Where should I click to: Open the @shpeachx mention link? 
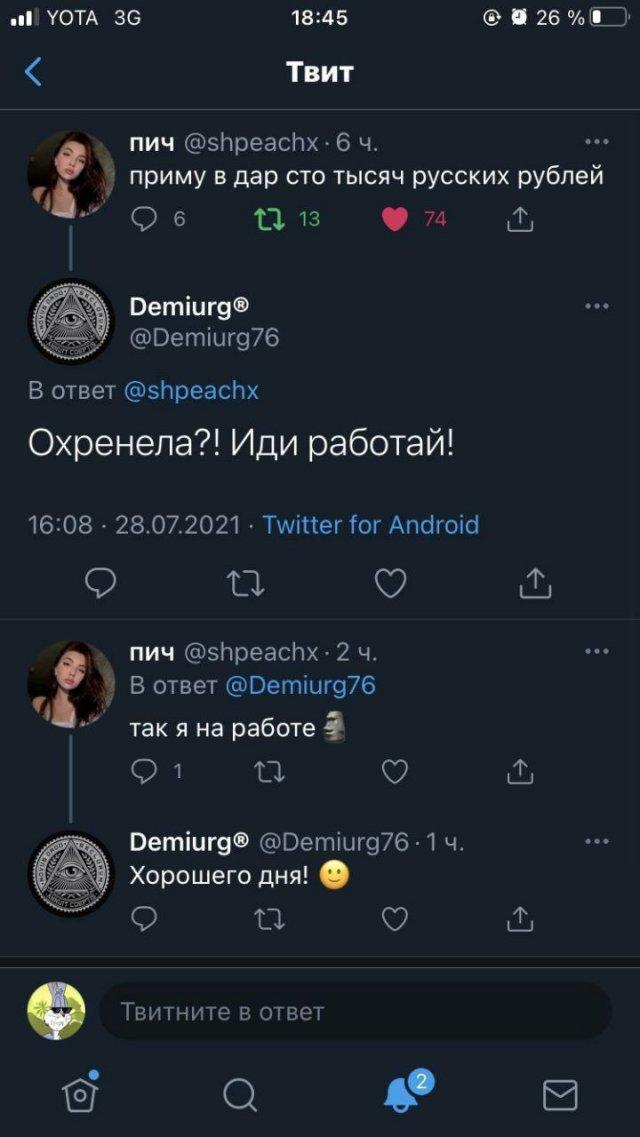click(191, 391)
